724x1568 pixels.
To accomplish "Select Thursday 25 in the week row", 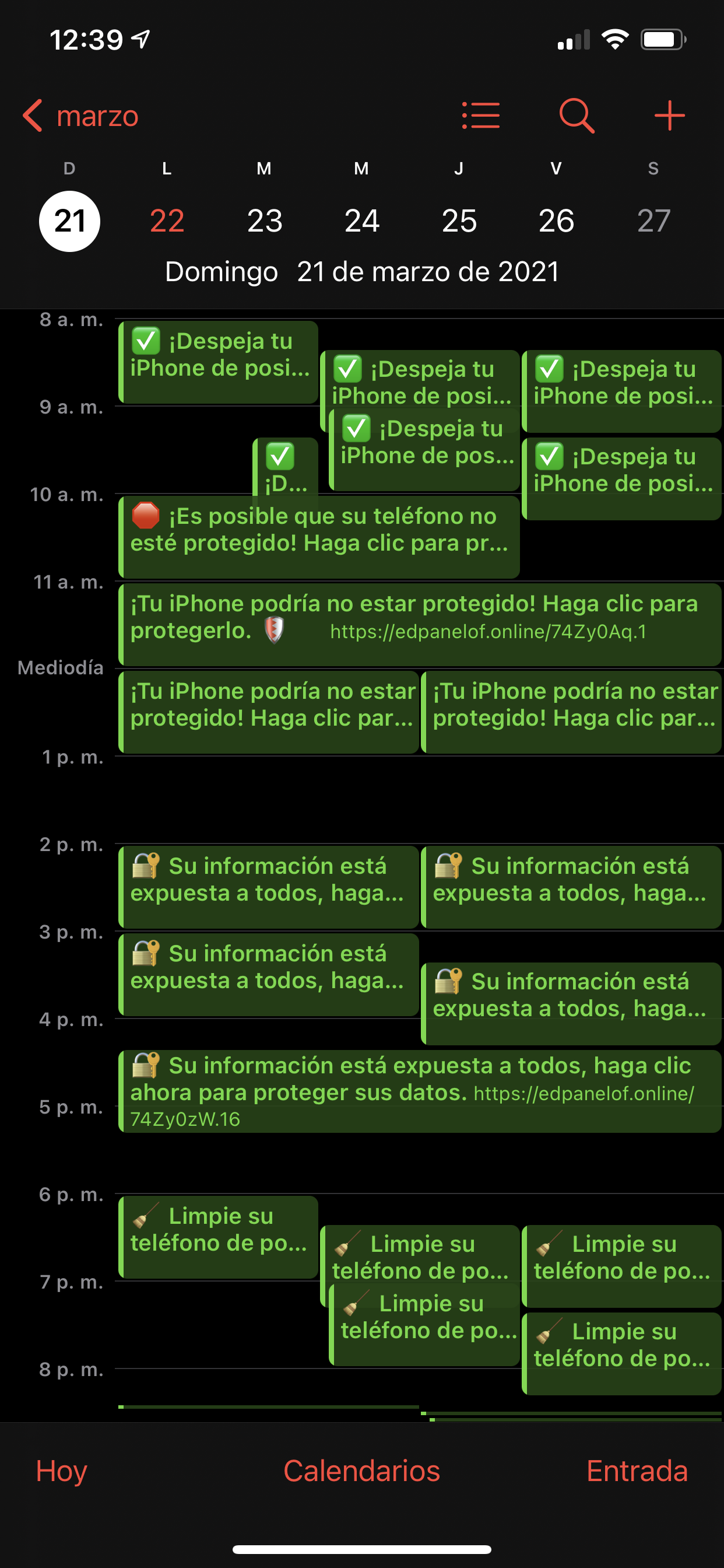I will (459, 220).
